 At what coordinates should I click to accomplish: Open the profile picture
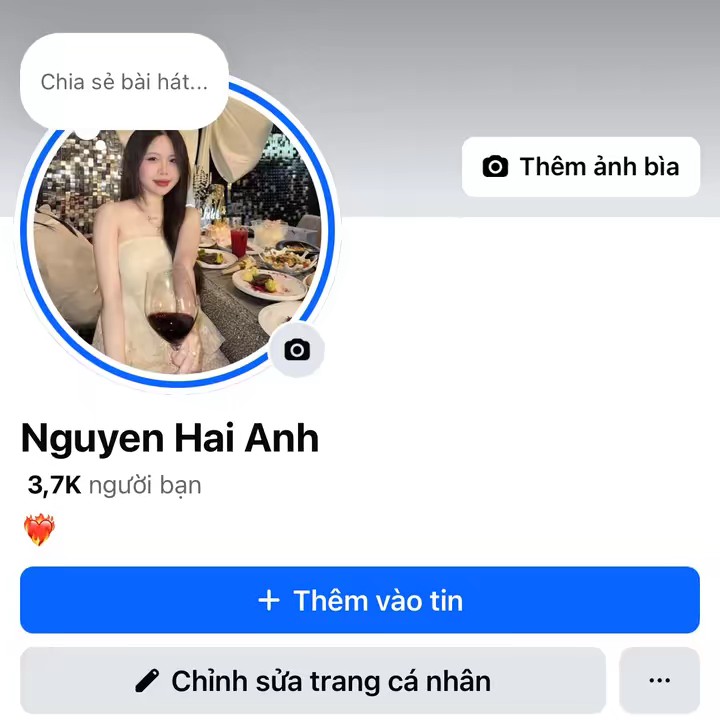175,250
